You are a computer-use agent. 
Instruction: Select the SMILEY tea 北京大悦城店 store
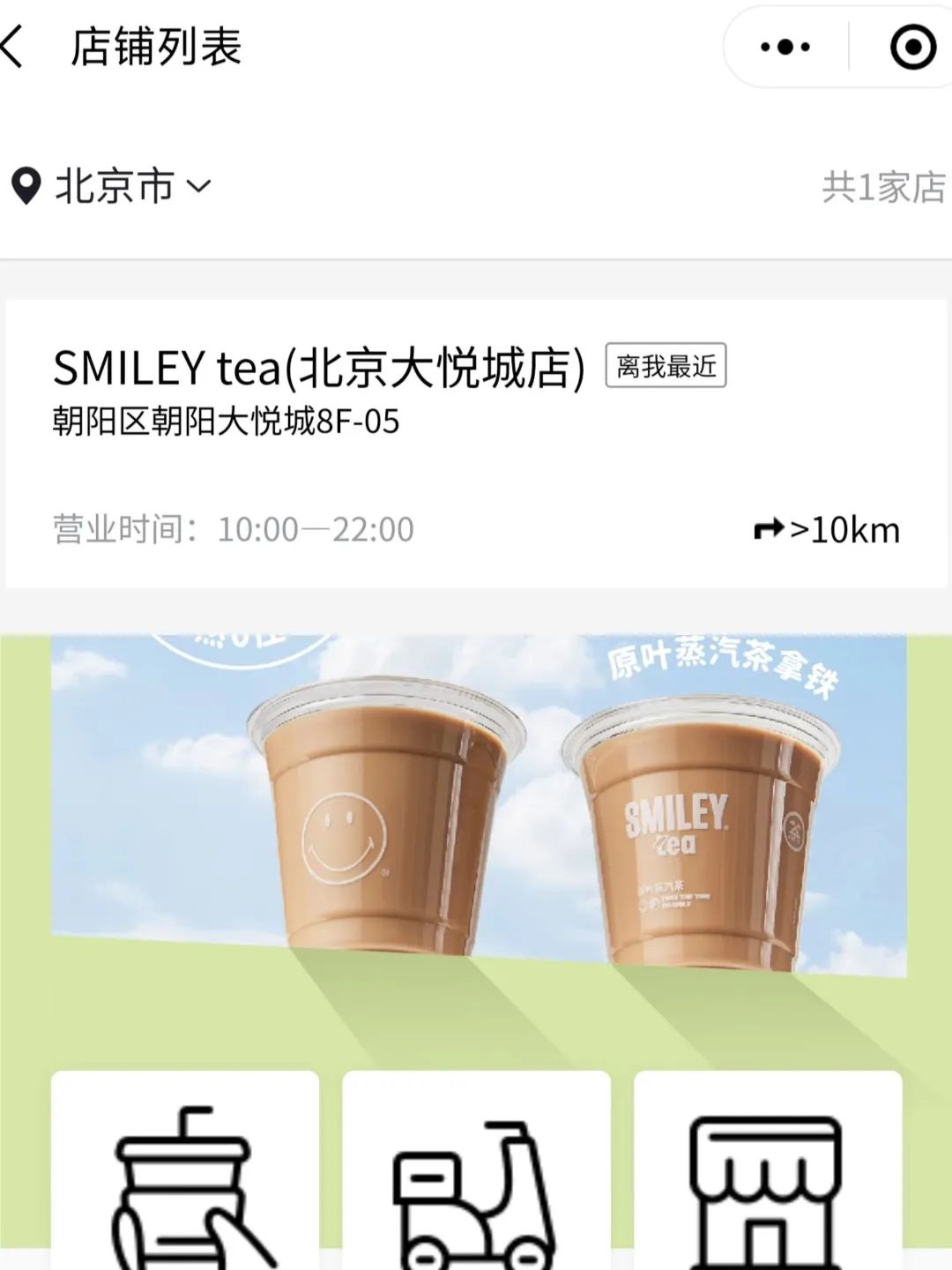coord(319,369)
